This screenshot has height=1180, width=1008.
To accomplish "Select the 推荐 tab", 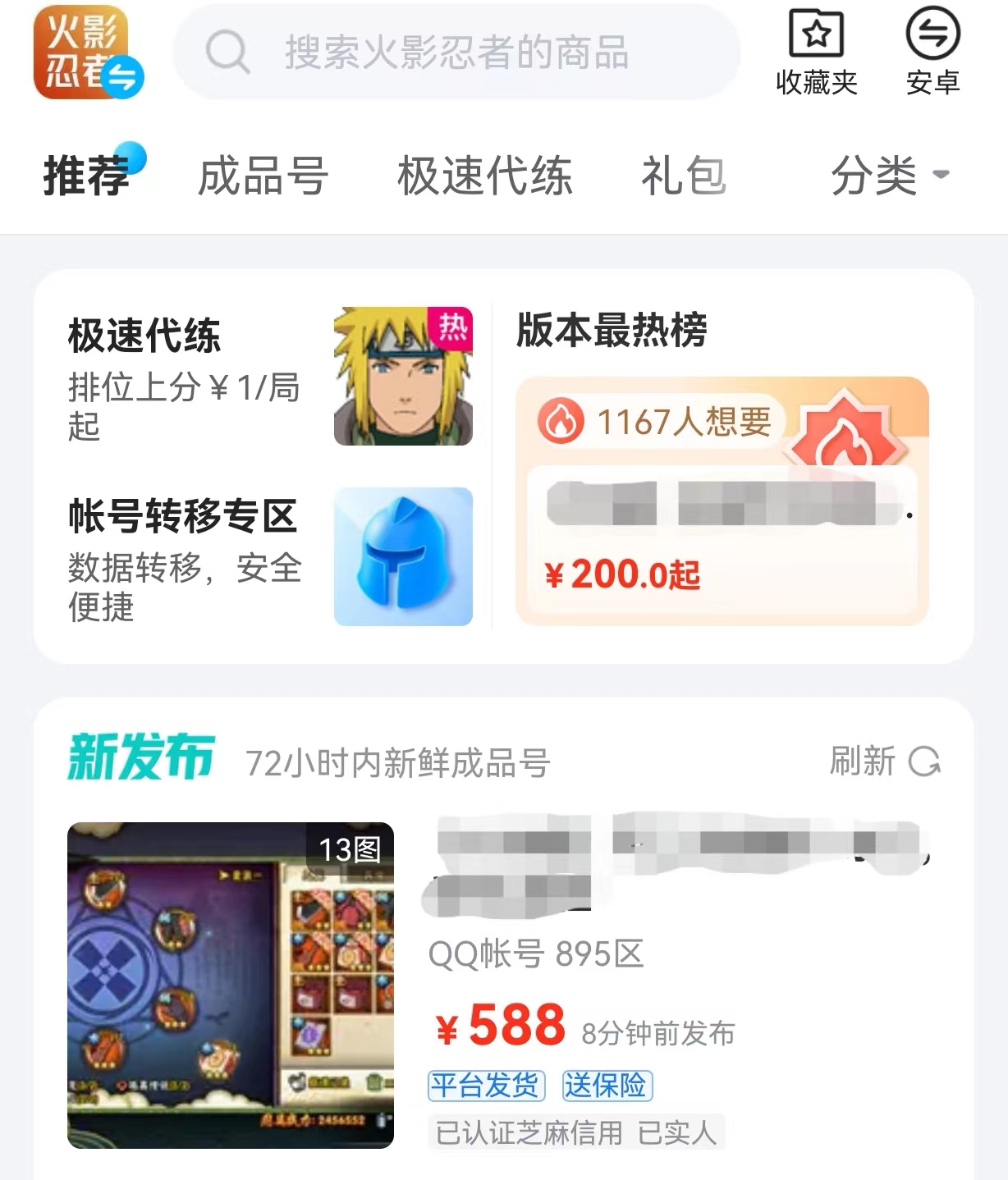I will point(86,176).
